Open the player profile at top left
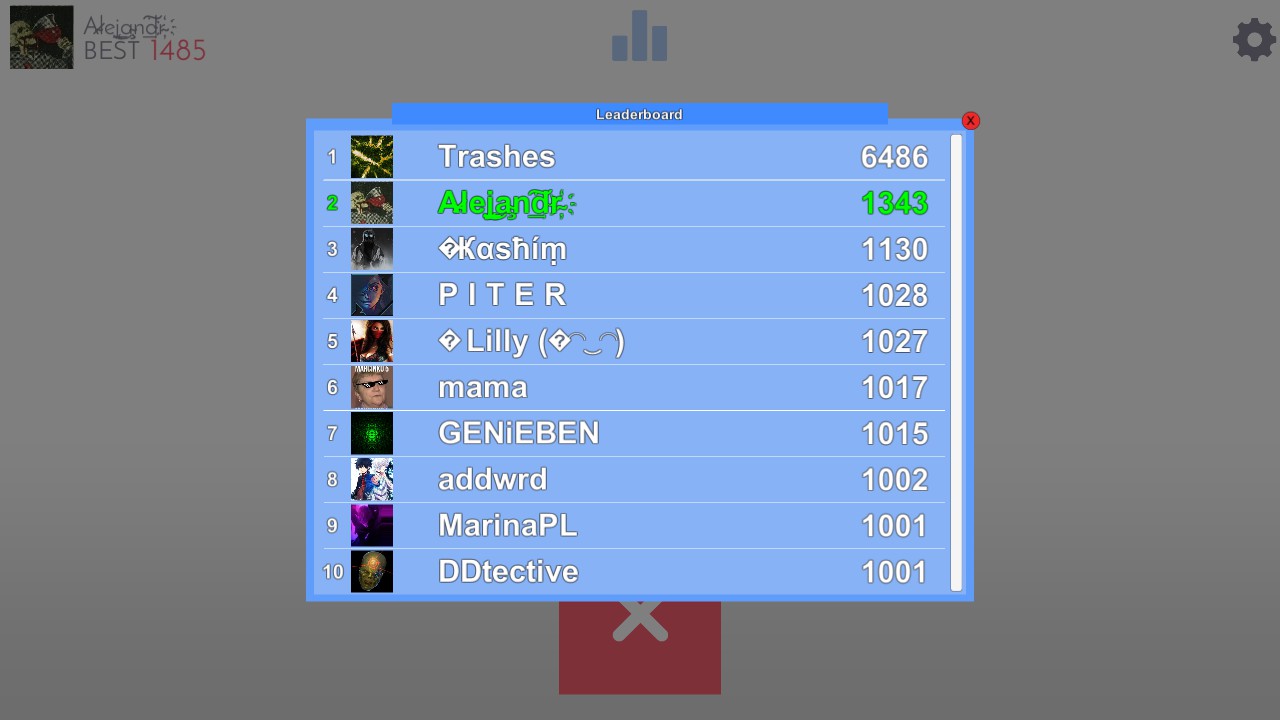 point(42,37)
